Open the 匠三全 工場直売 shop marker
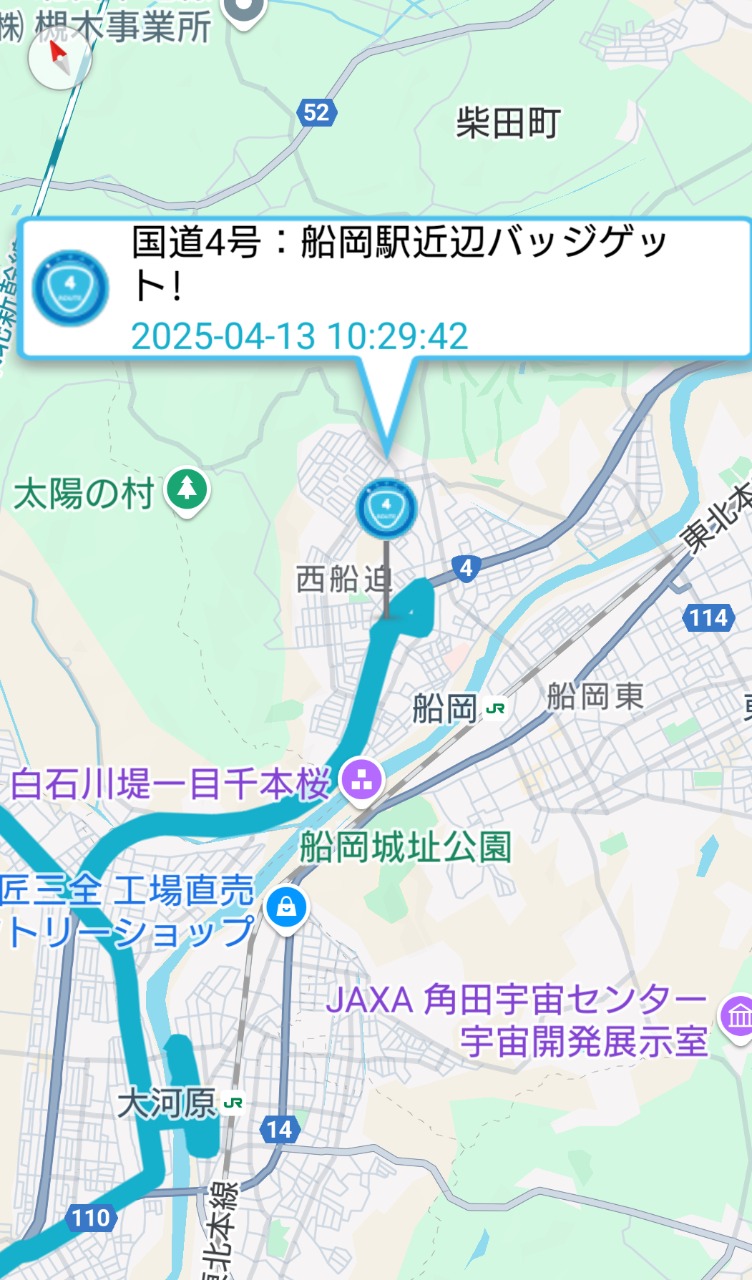The width and height of the screenshot is (752, 1280). (287, 908)
